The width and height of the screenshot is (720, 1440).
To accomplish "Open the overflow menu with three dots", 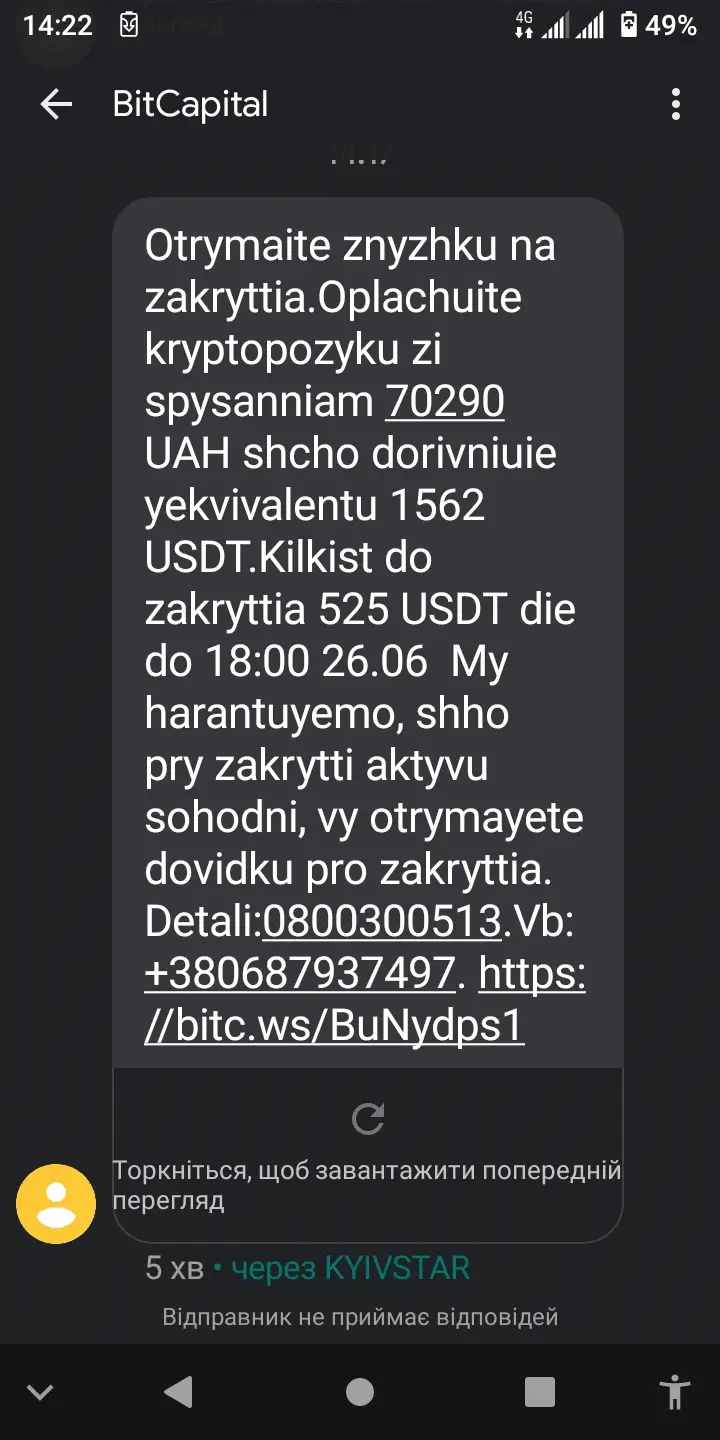I will (x=676, y=104).
